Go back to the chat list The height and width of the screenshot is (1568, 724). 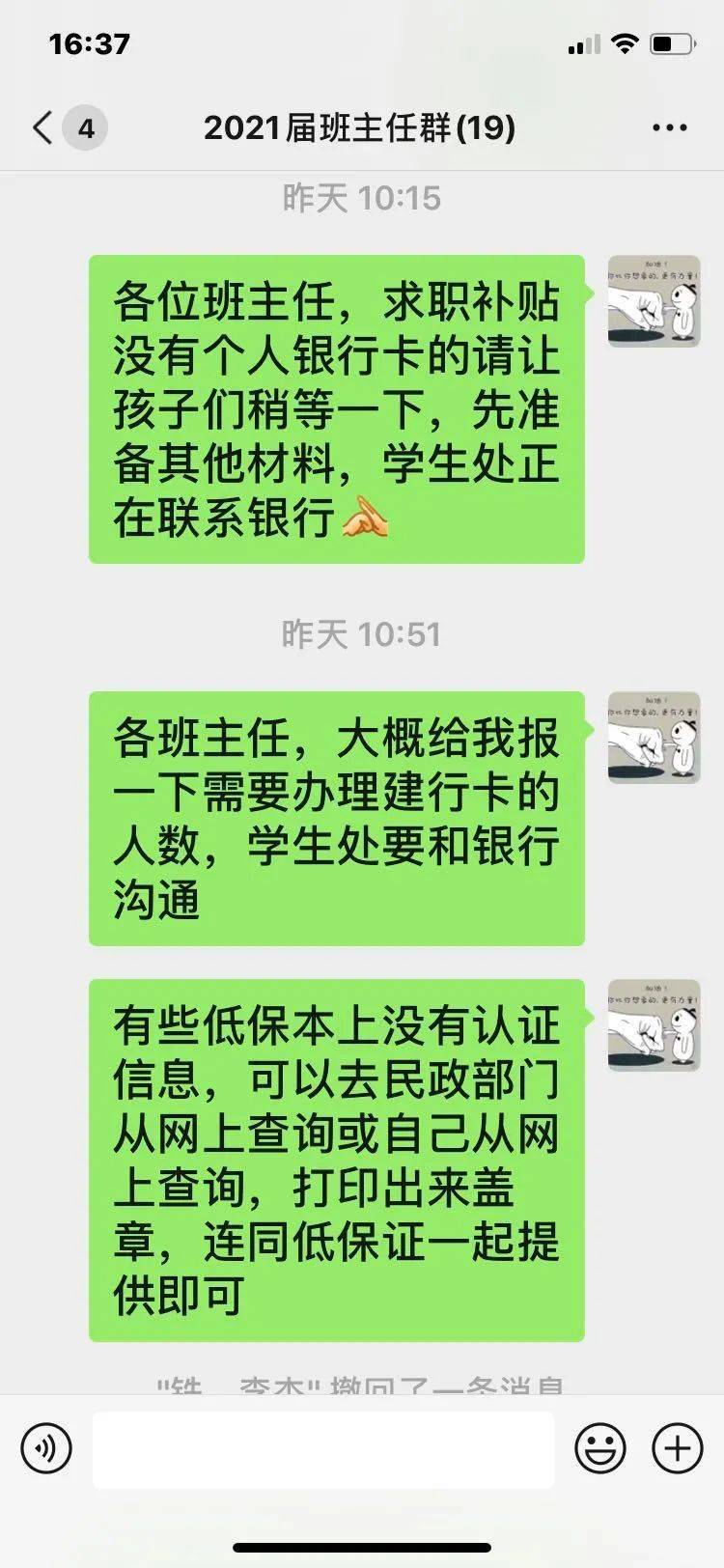tap(43, 127)
